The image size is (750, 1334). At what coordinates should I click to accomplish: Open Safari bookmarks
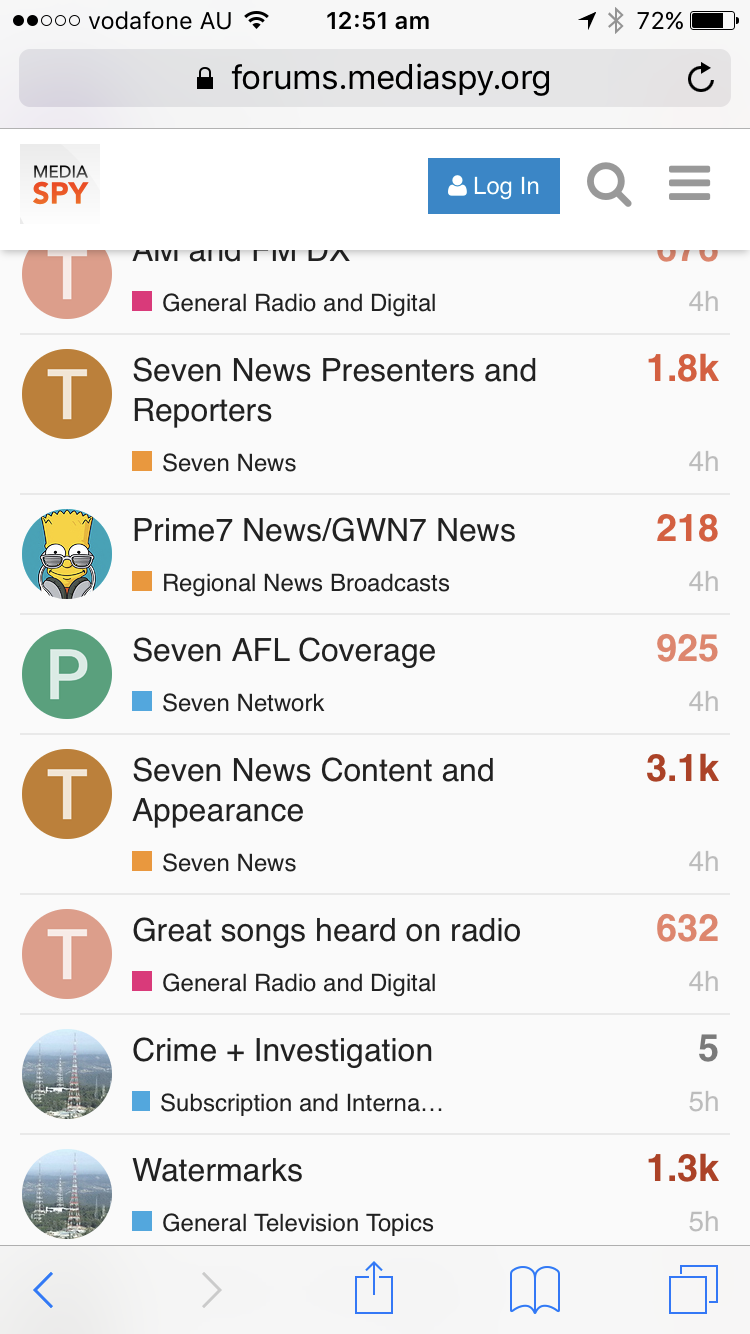[x=534, y=1290]
